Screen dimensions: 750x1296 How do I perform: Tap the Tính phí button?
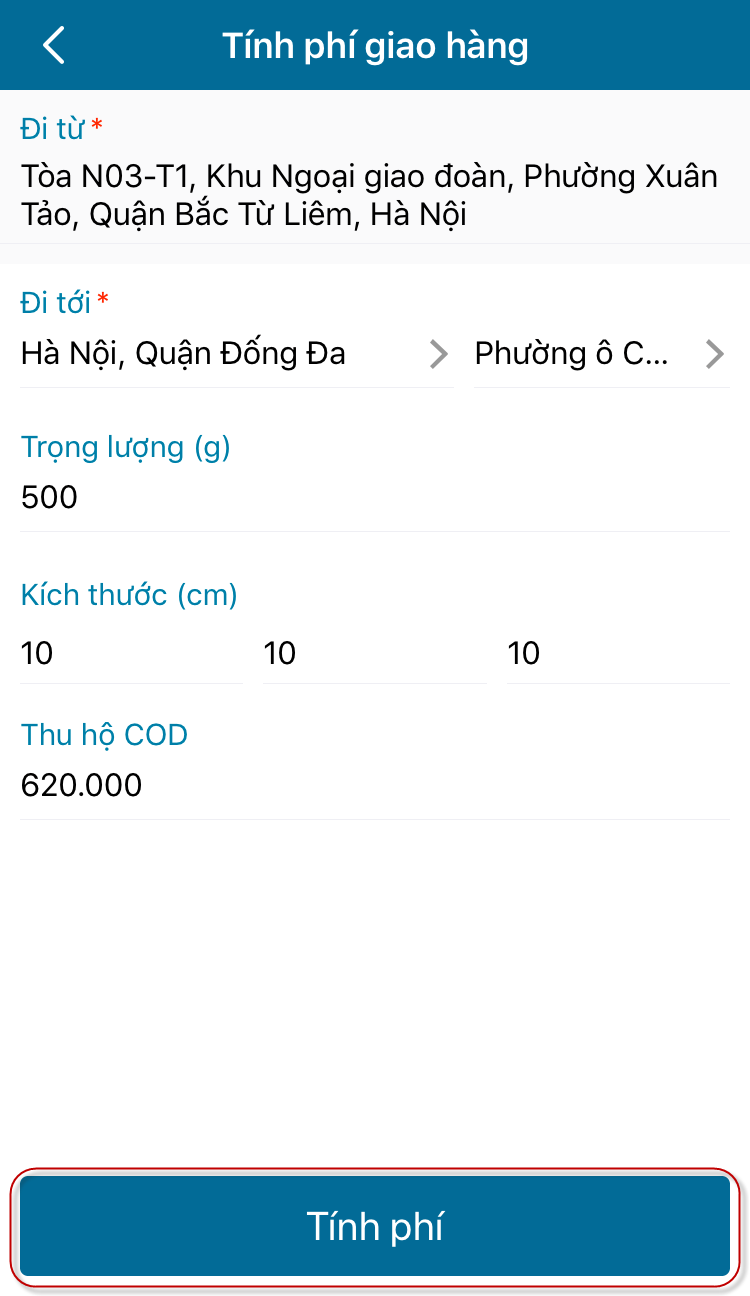(x=375, y=1226)
